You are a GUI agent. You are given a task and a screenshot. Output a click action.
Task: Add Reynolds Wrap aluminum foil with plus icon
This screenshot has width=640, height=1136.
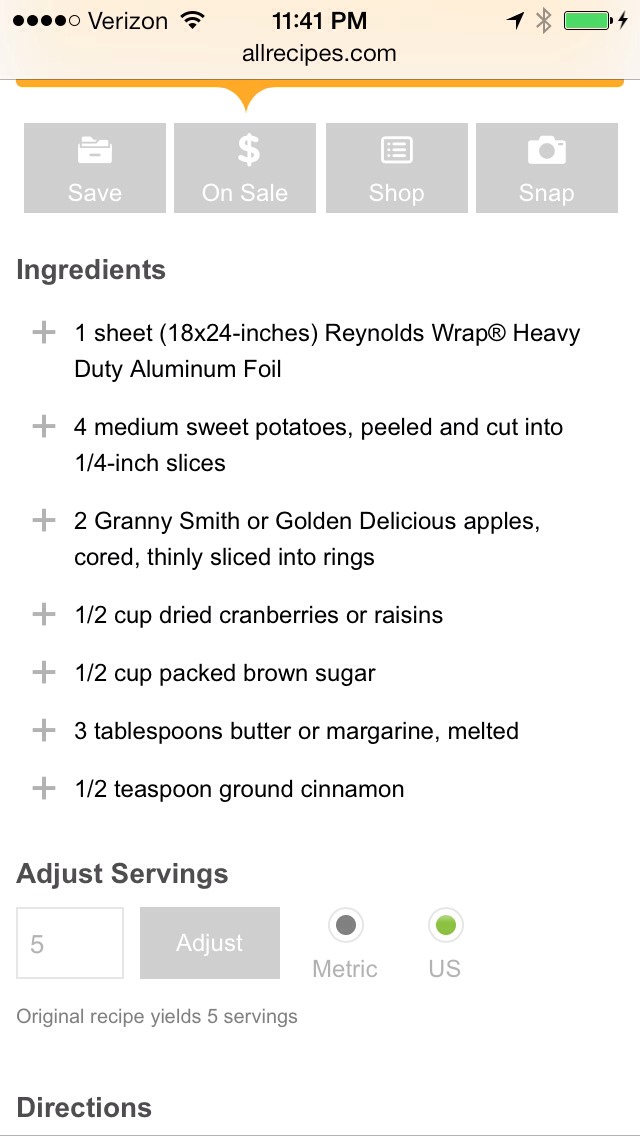pos(44,333)
